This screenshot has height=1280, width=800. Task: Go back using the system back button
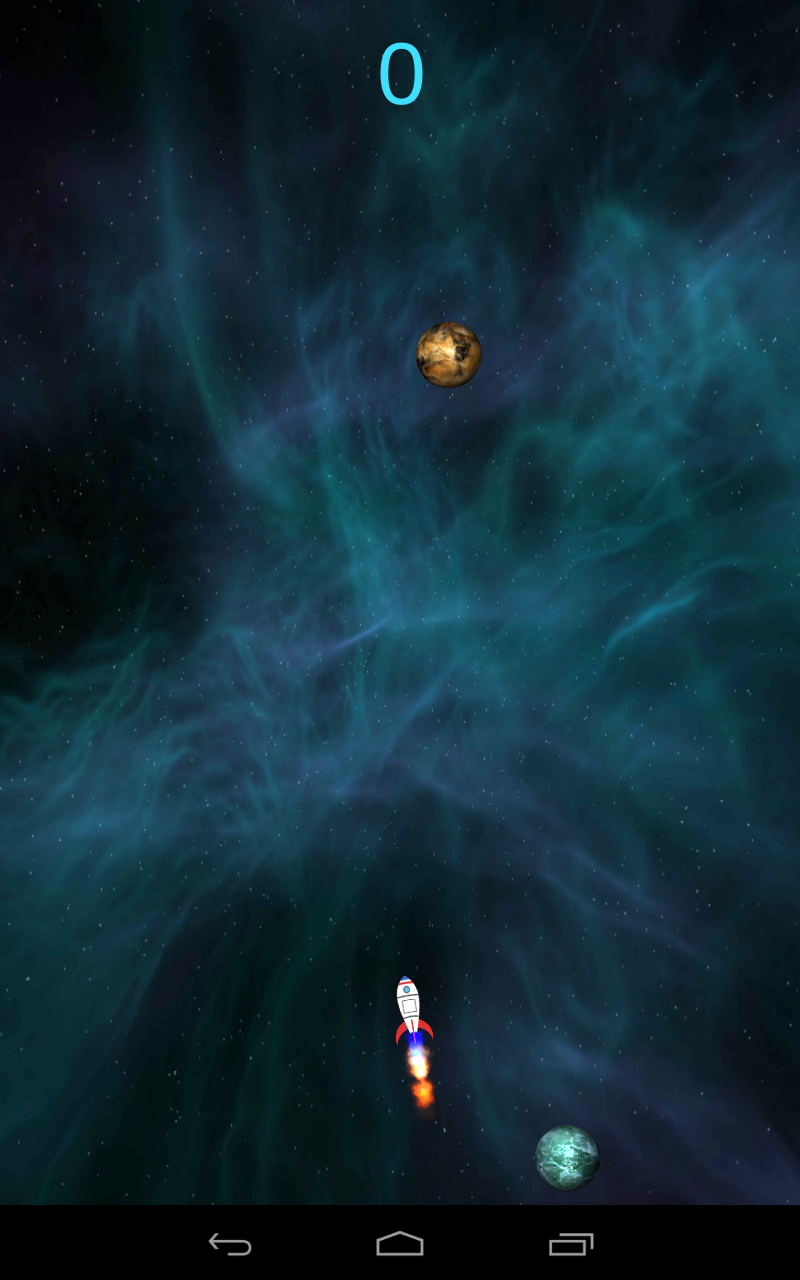229,1244
